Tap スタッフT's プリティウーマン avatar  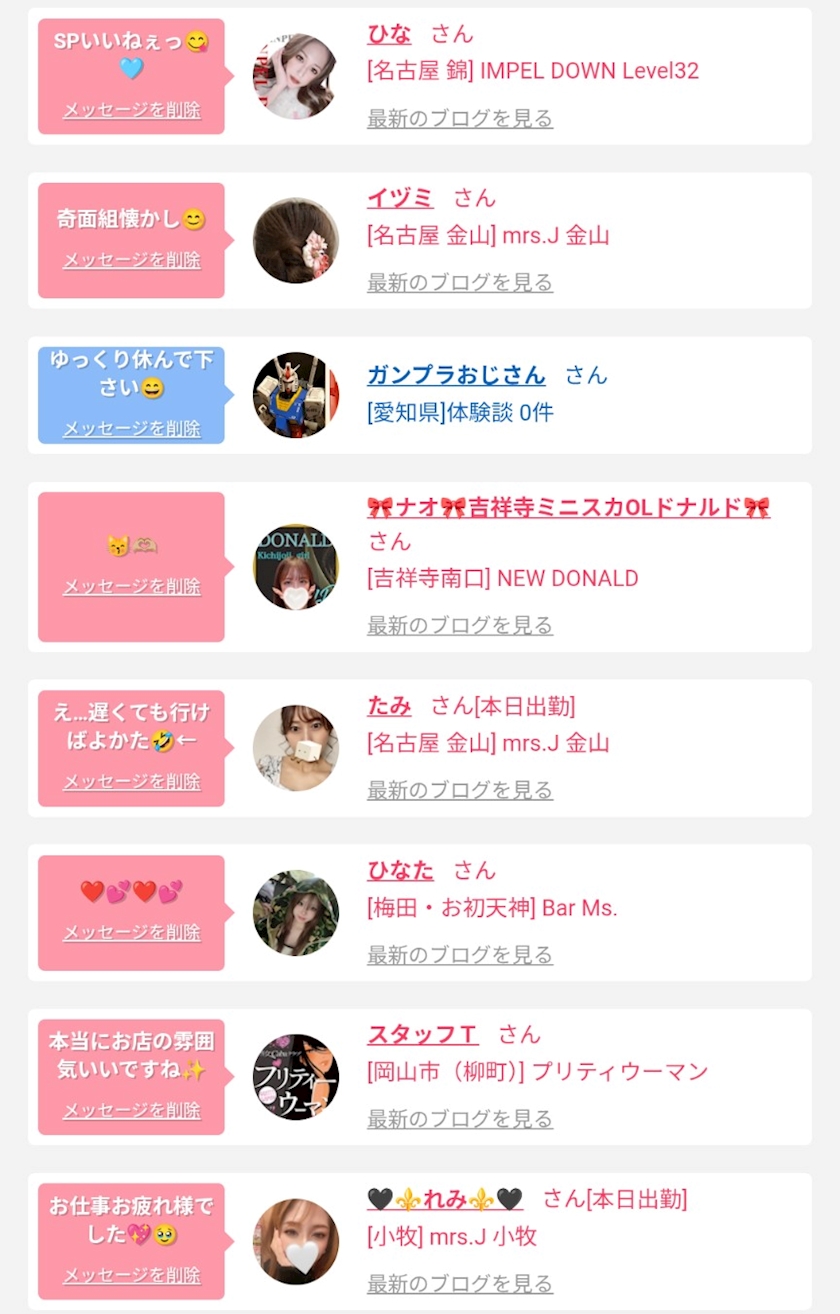296,1077
